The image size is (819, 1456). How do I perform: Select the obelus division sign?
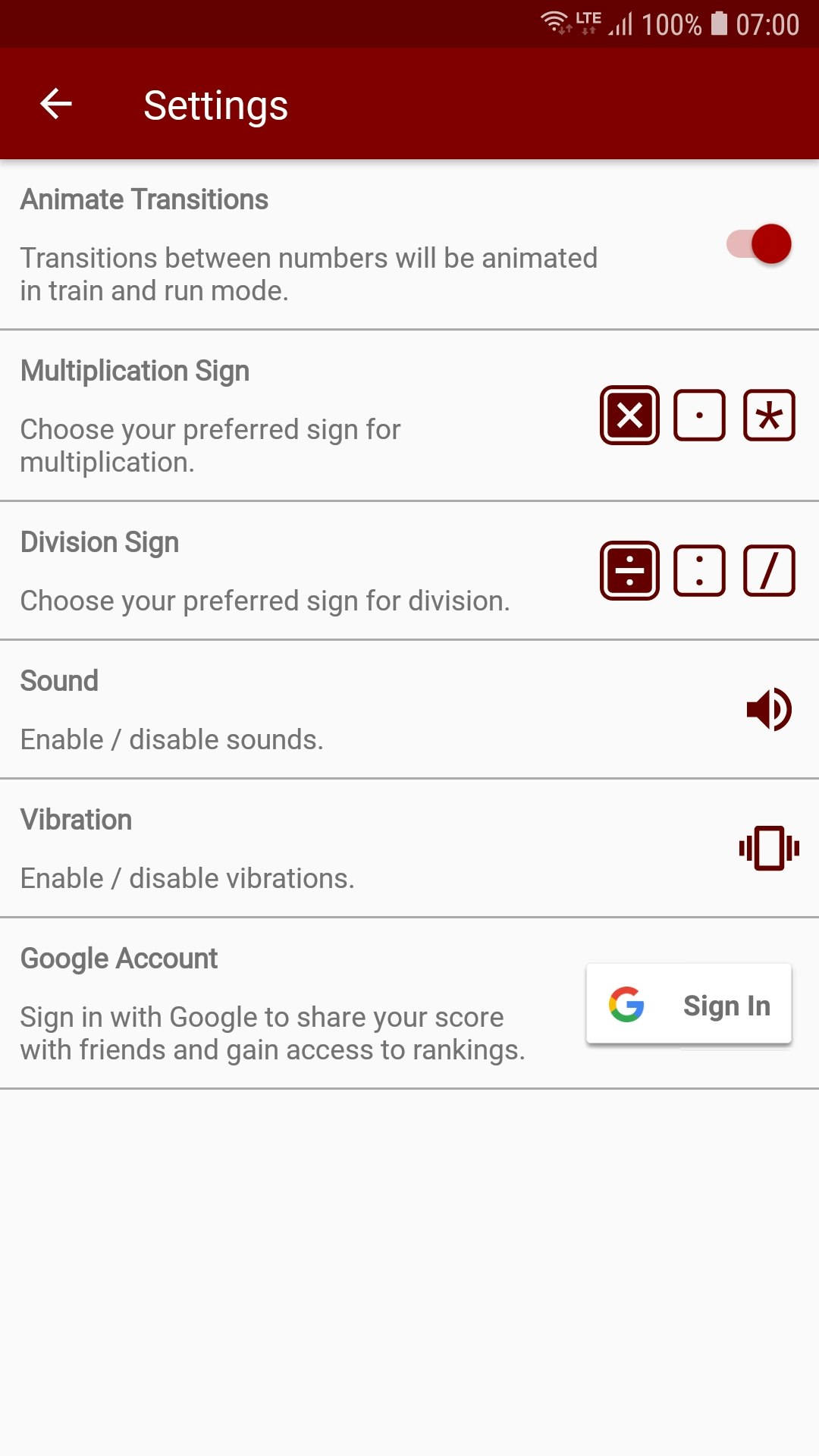pos(629,570)
